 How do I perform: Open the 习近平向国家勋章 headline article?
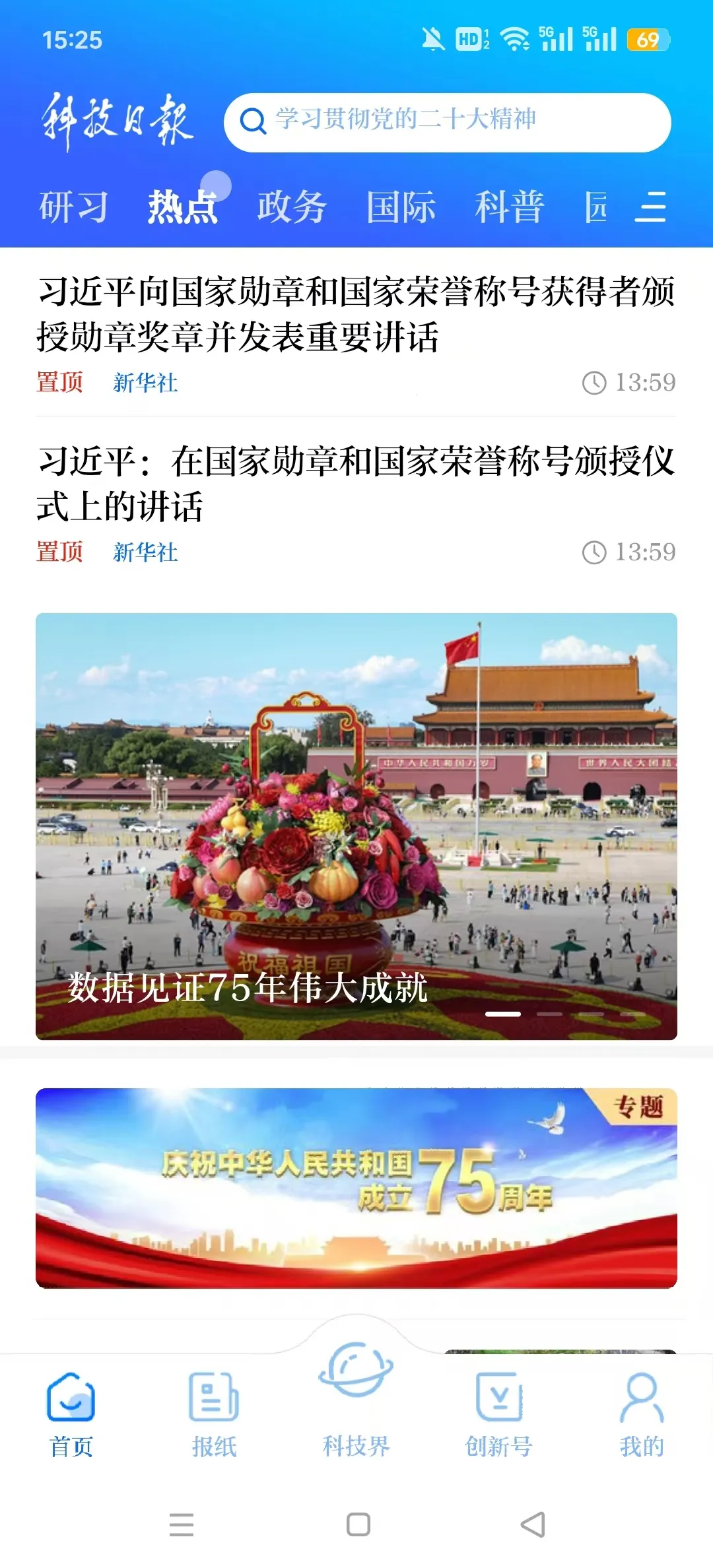coord(356,313)
